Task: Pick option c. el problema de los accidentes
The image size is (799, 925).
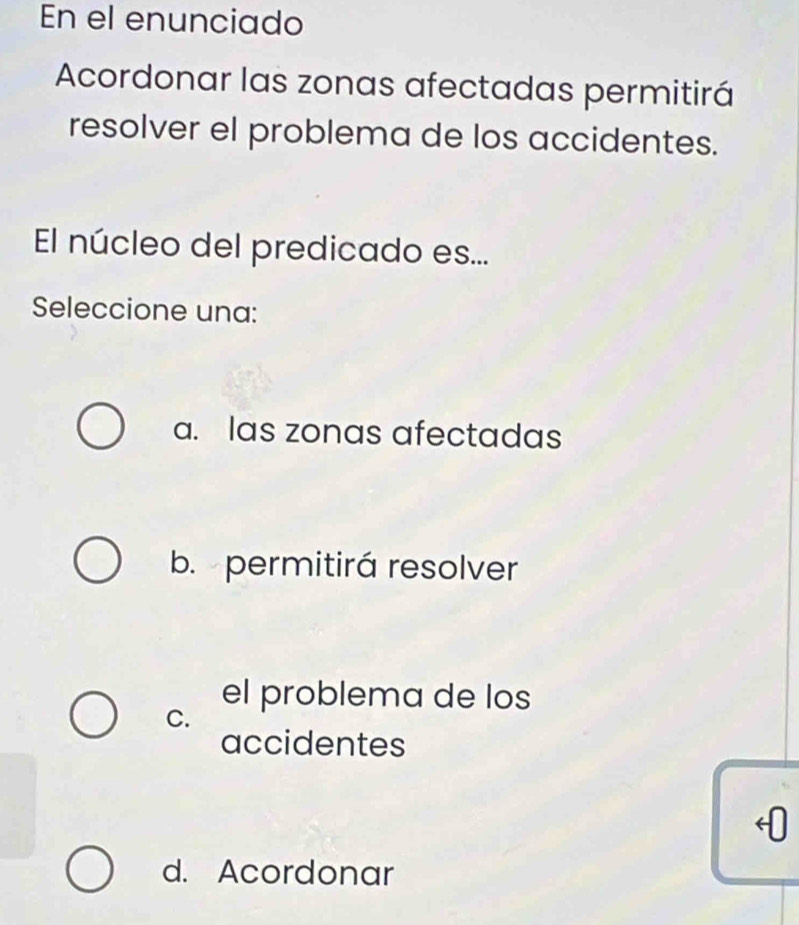Action: (x=102, y=718)
